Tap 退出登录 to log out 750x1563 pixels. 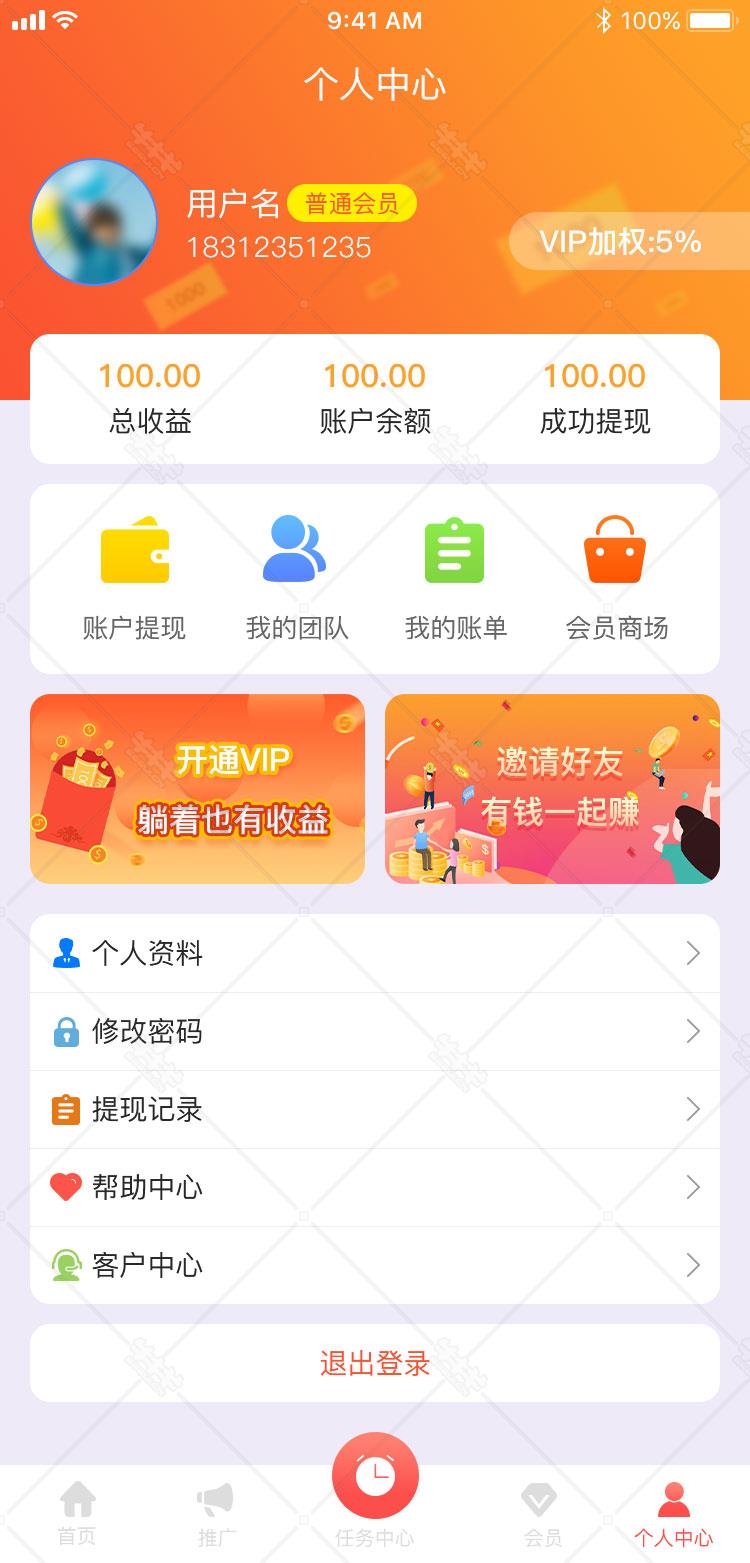[x=375, y=1363]
